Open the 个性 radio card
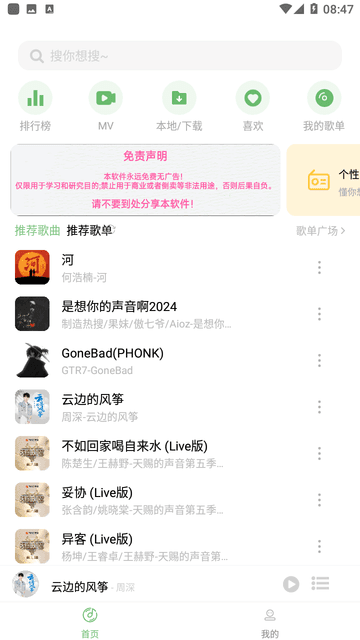The image size is (360, 640). [x=323, y=180]
